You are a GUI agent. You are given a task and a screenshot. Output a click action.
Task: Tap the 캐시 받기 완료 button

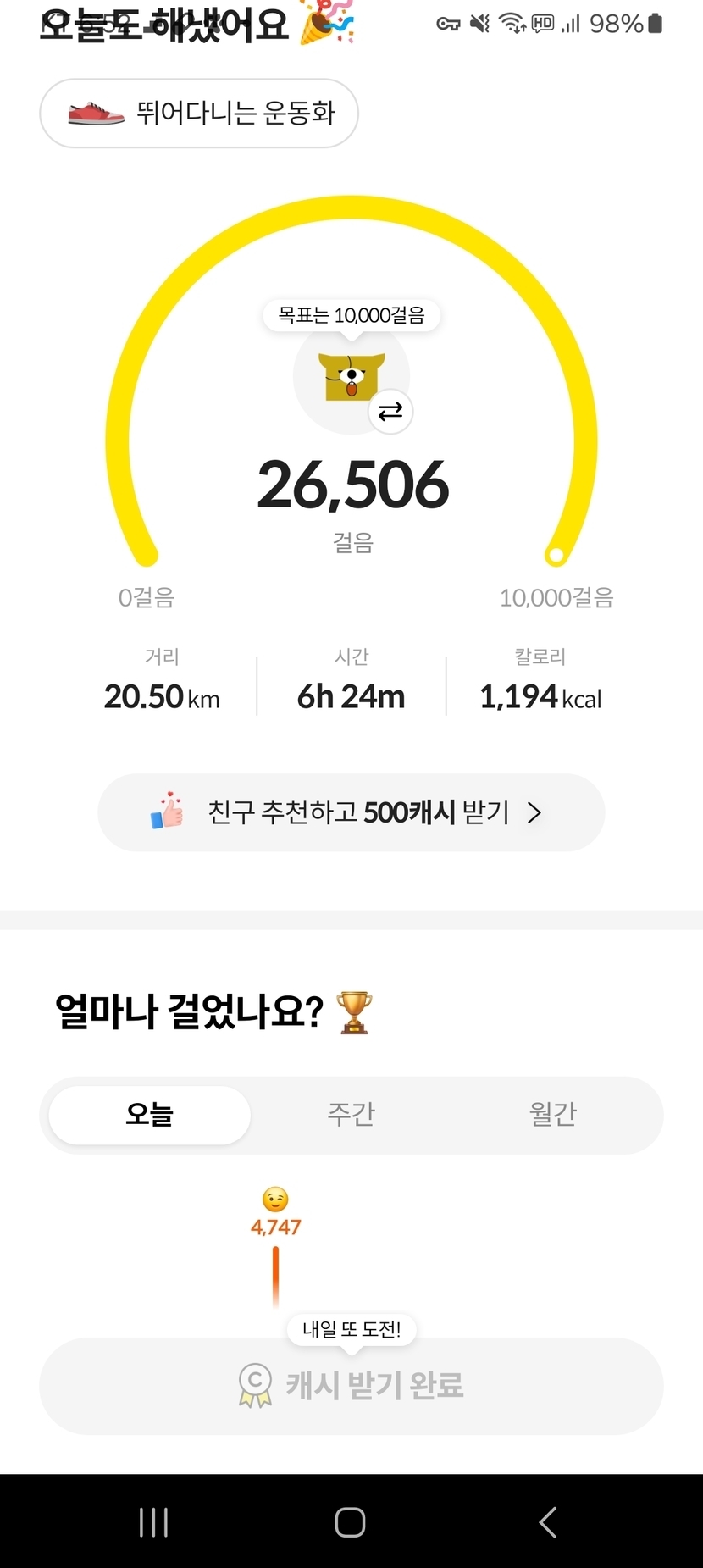pyautogui.click(x=351, y=1386)
